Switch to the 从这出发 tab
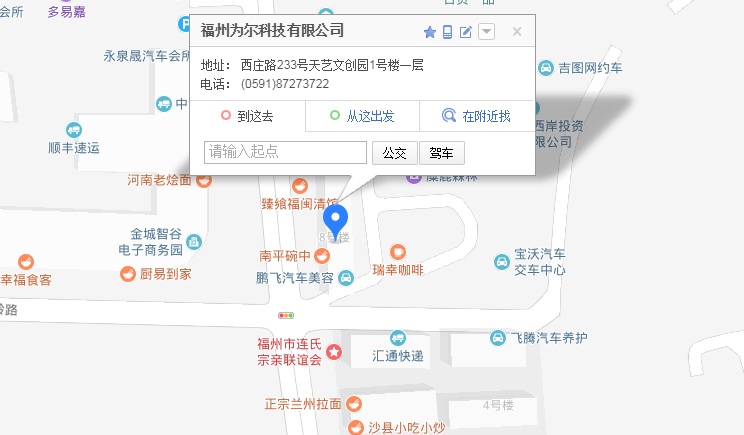 [362, 116]
